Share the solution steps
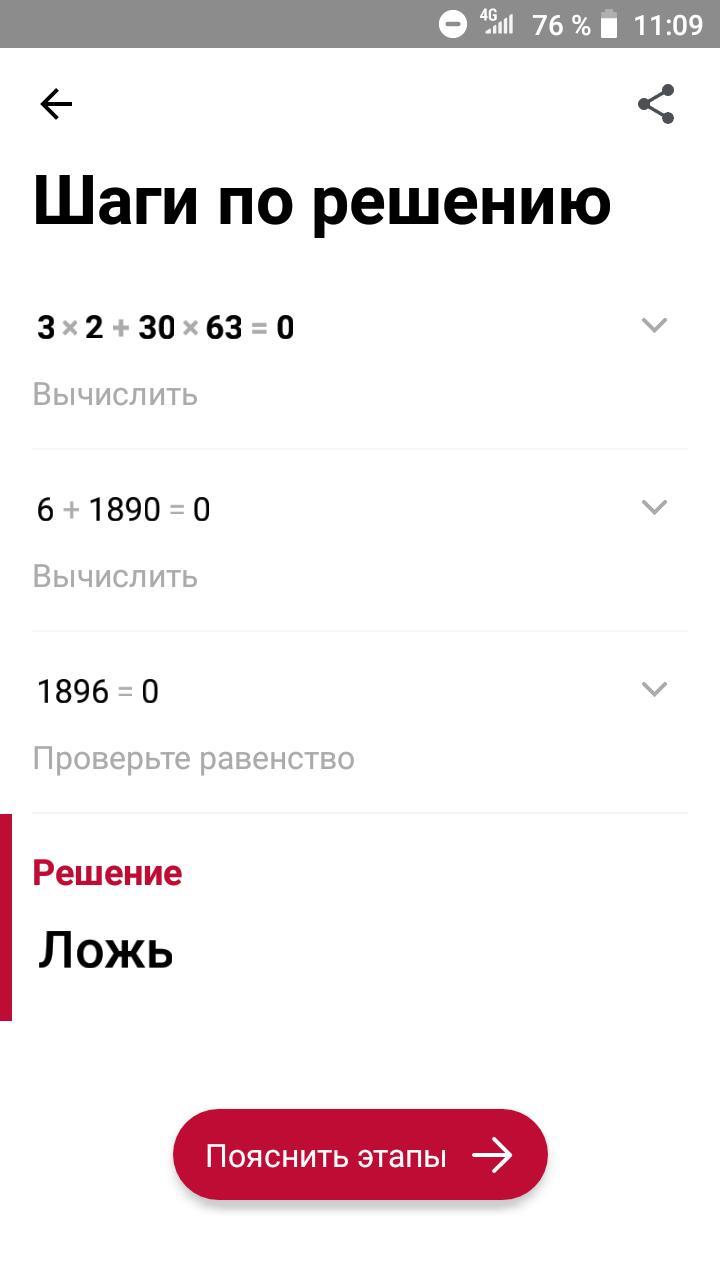 (656, 104)
